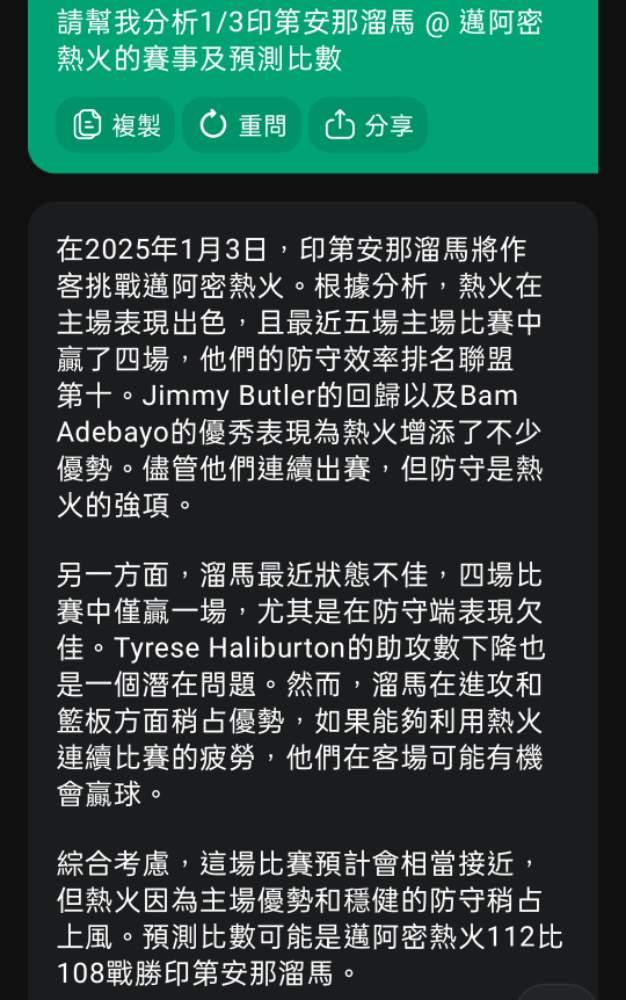Copy the question with 複製
Image resolution: width=626 pixels, height=1000 pixels.
115,125
